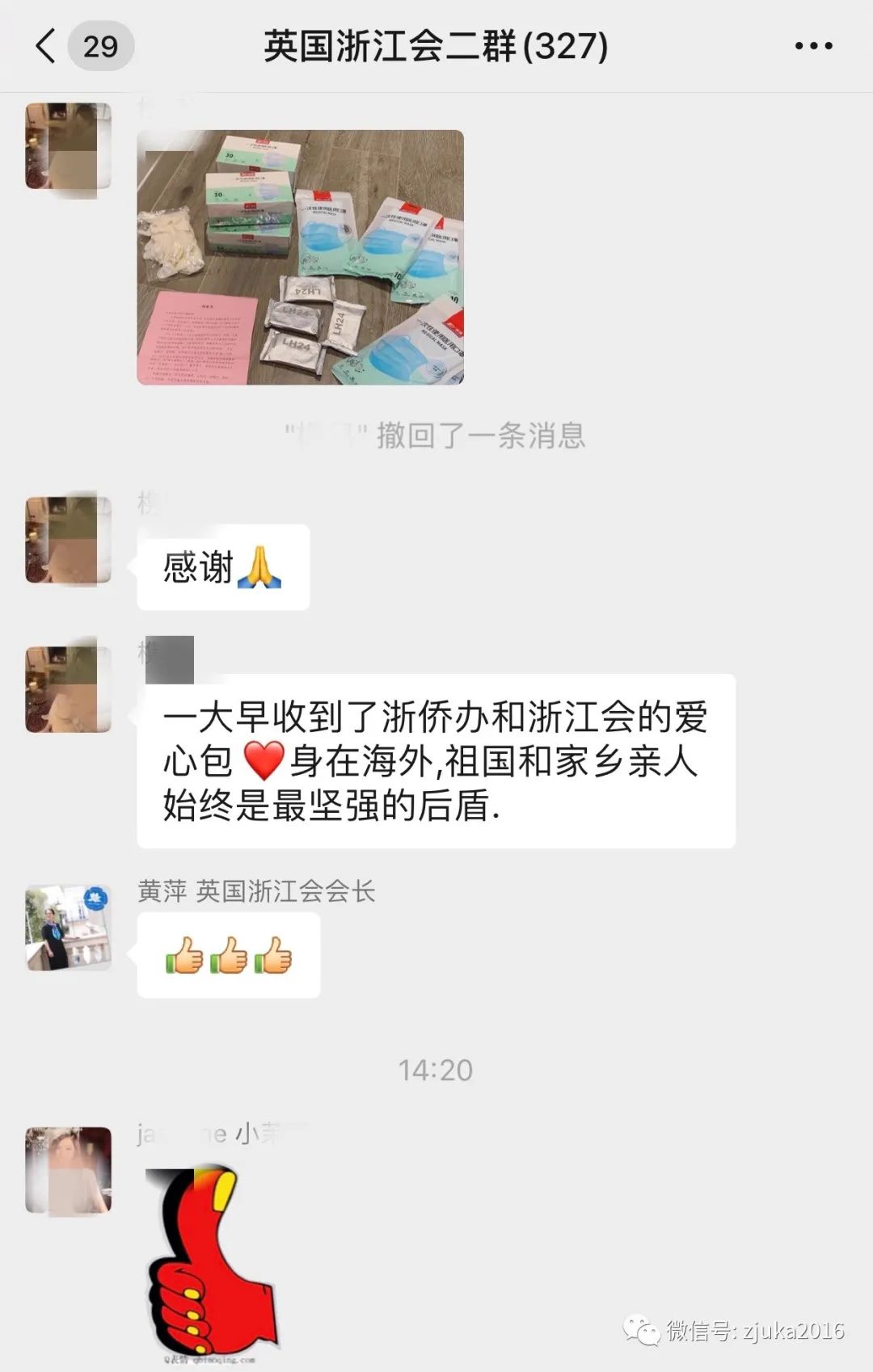
Task: Open 黄萍's profile avatar
Action: click(x=68, y=928)
